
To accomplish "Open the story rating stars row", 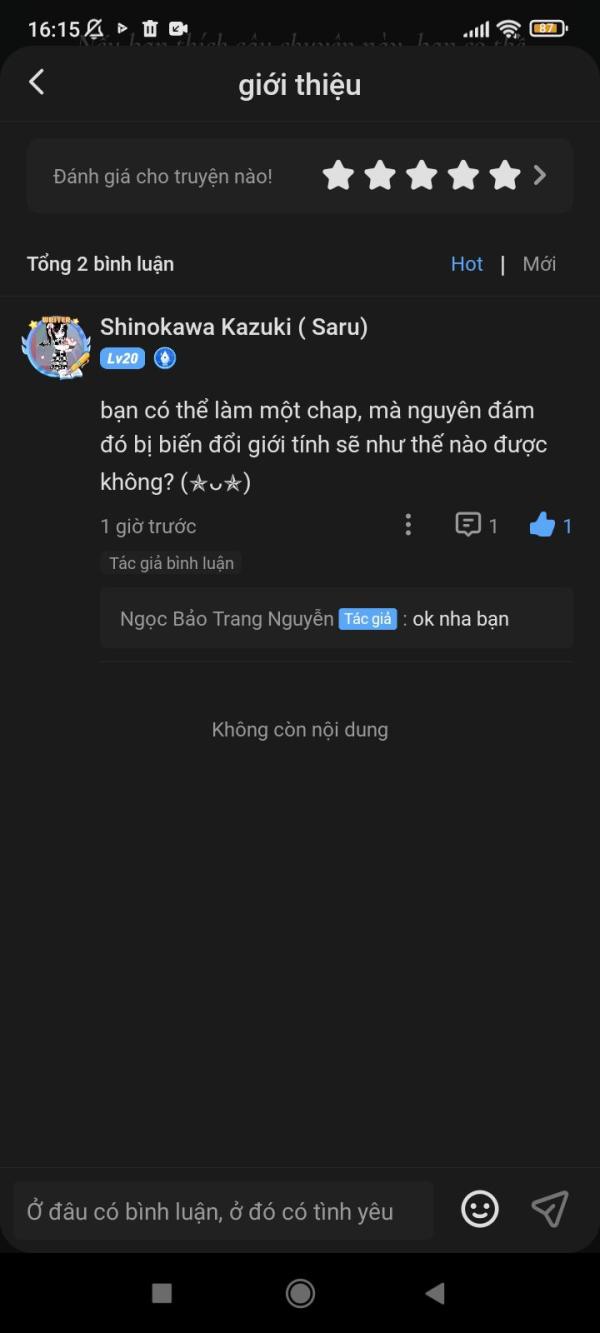I will (300, 176).
